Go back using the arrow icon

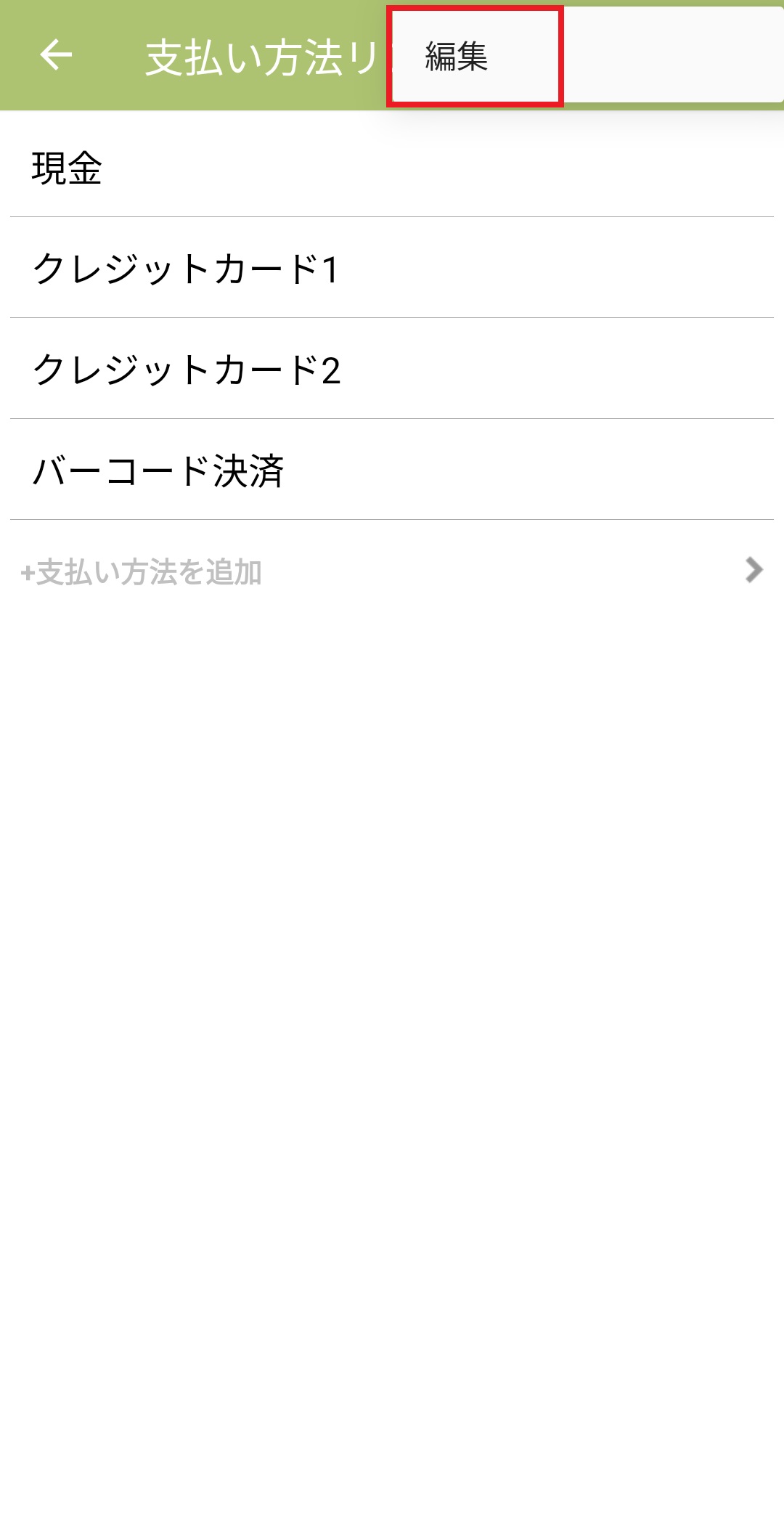pyautogui.click(x=56, y=55)
